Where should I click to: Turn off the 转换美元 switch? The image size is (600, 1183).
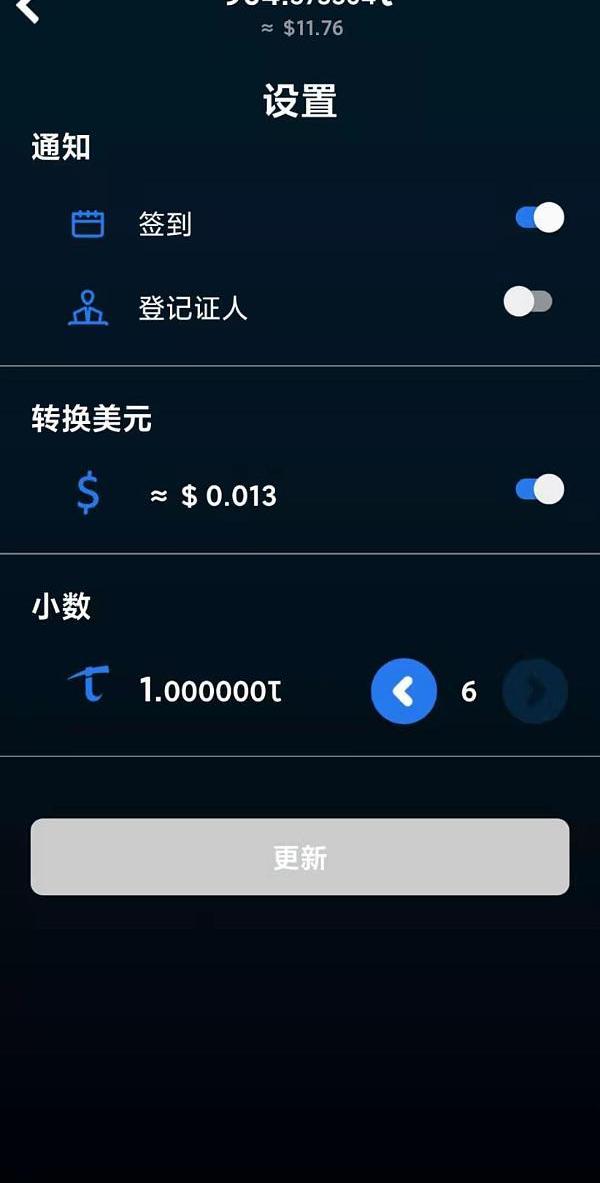539,490
